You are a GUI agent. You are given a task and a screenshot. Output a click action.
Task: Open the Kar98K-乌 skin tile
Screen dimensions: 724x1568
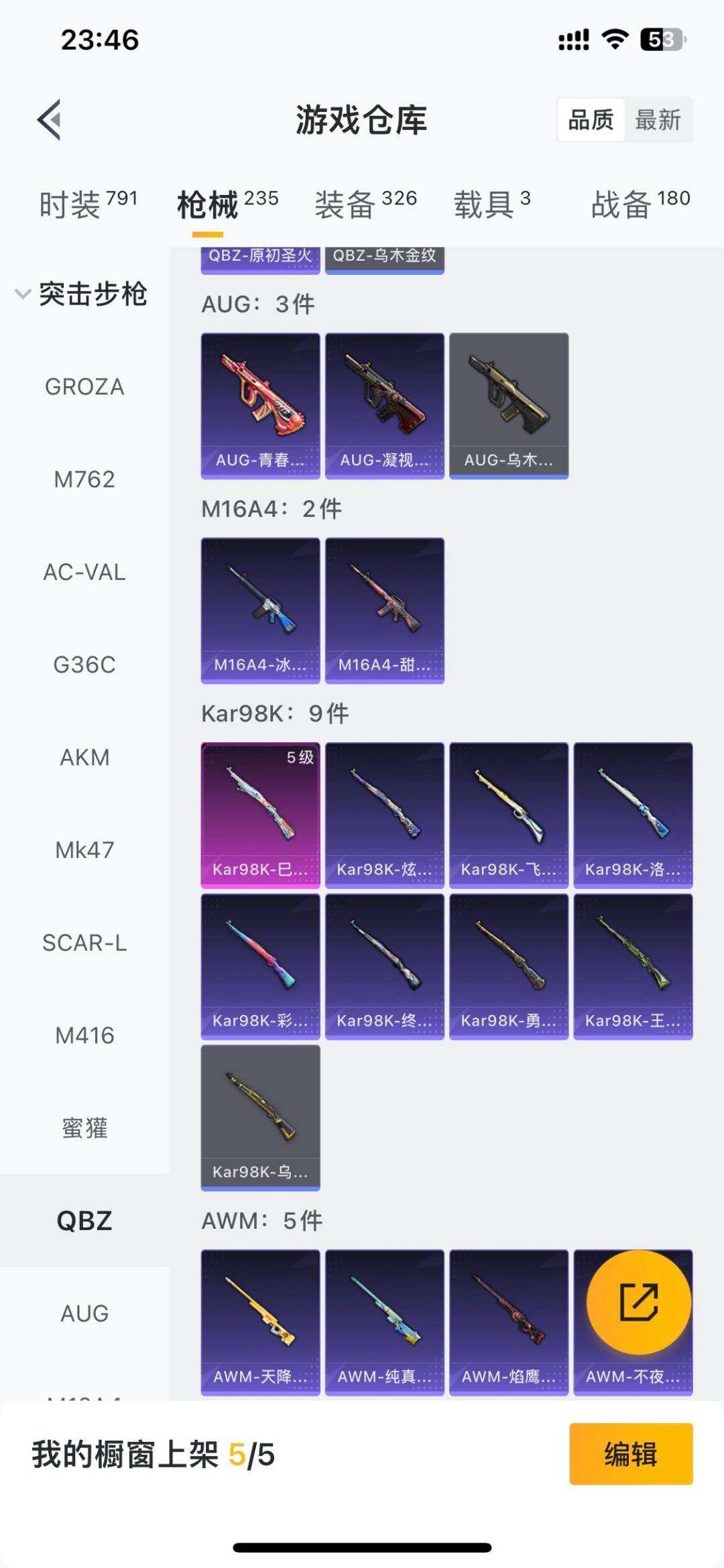click(x=260, y=1118)
